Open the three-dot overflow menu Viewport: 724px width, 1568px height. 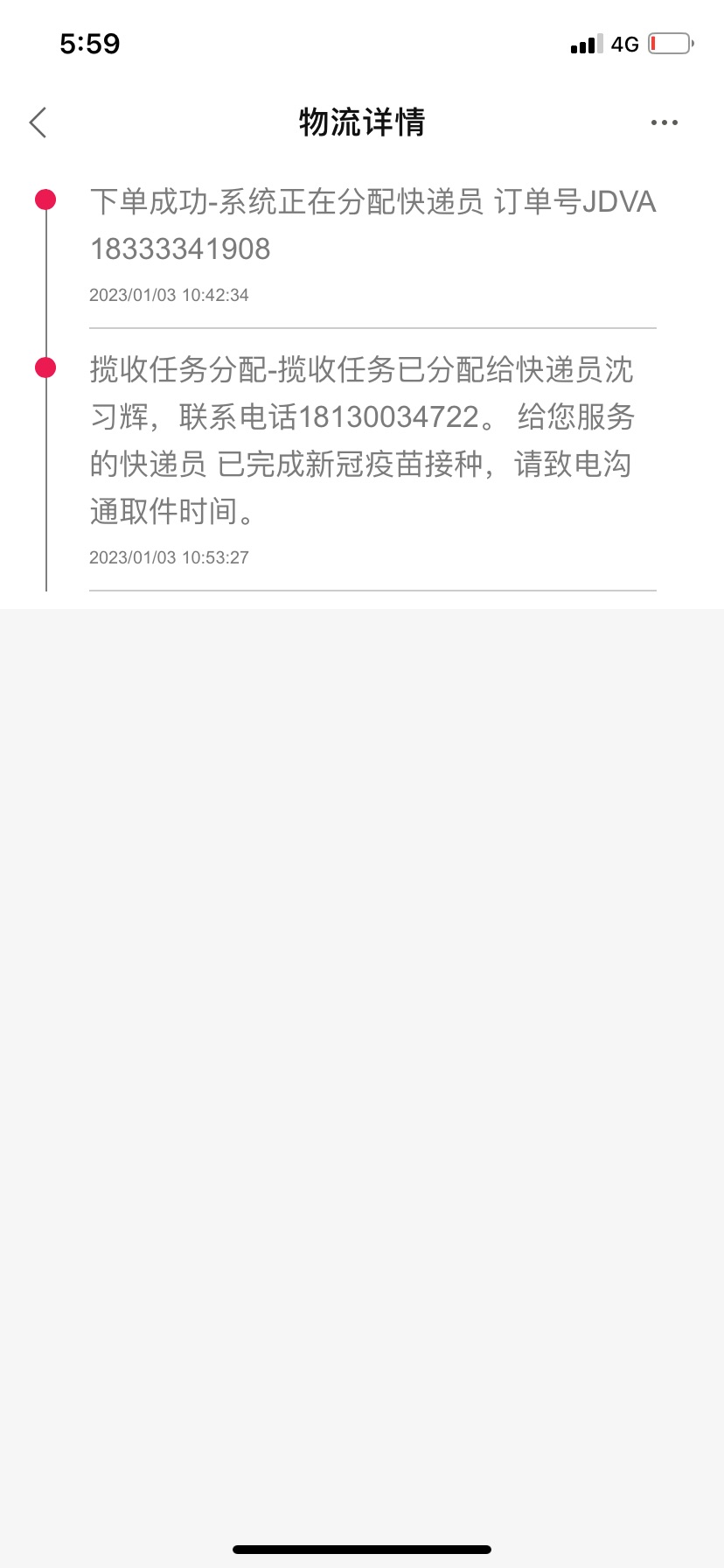[x=665, y=122]
